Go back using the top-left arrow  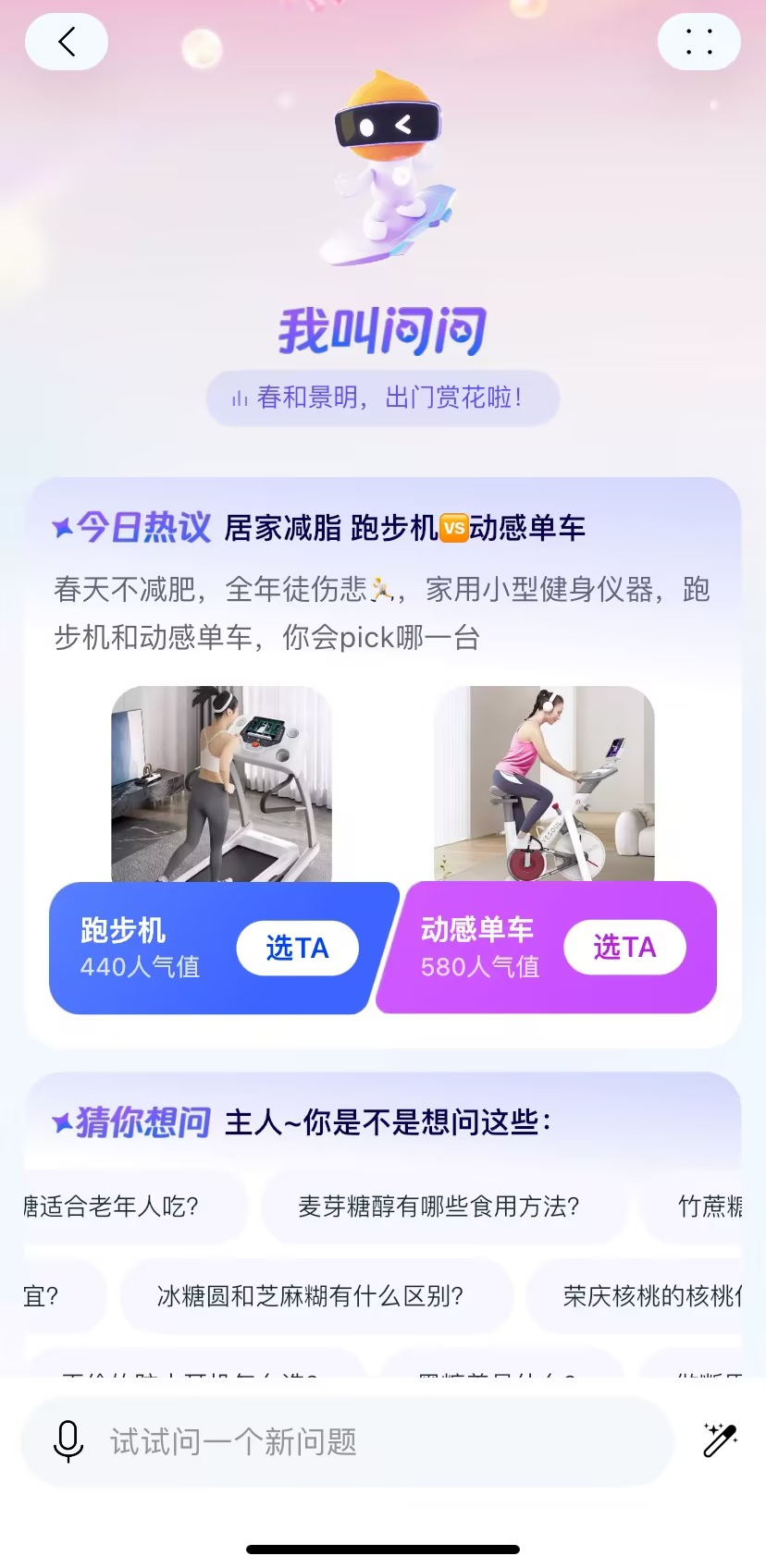point(67,42)
